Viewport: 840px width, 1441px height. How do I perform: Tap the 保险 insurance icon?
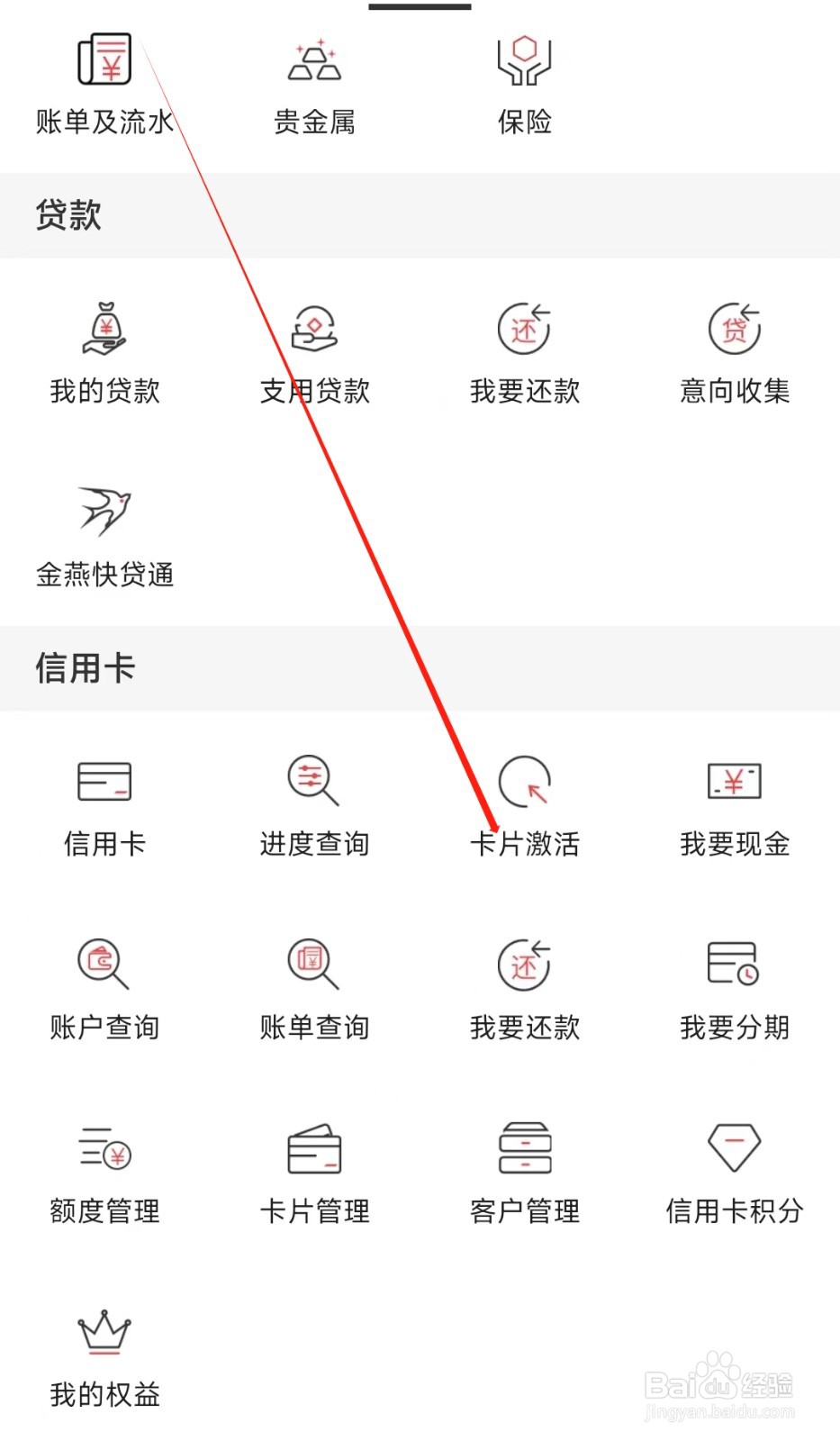tap(525, 81)
